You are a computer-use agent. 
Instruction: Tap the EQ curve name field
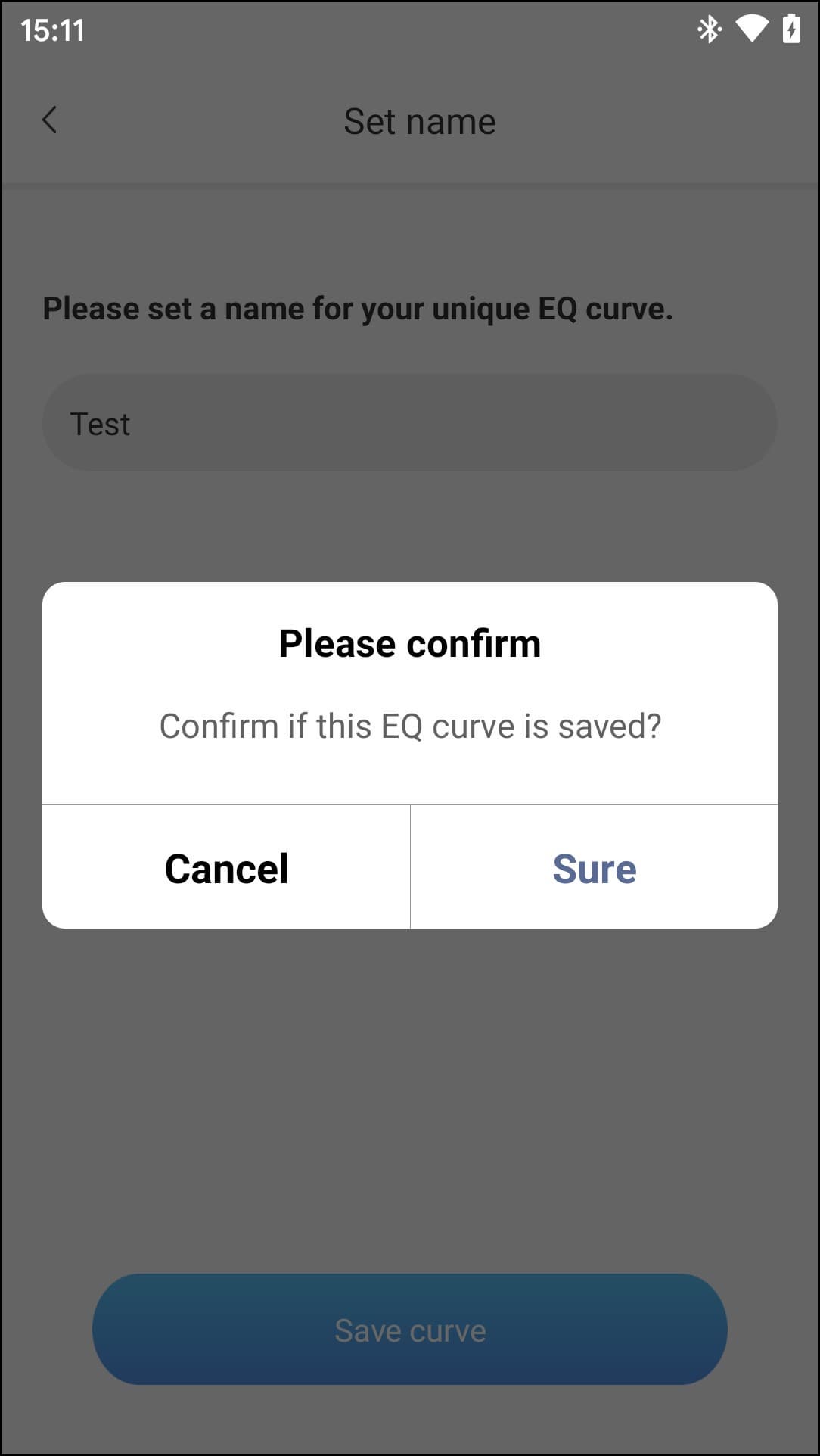click(x=409, y=423)
